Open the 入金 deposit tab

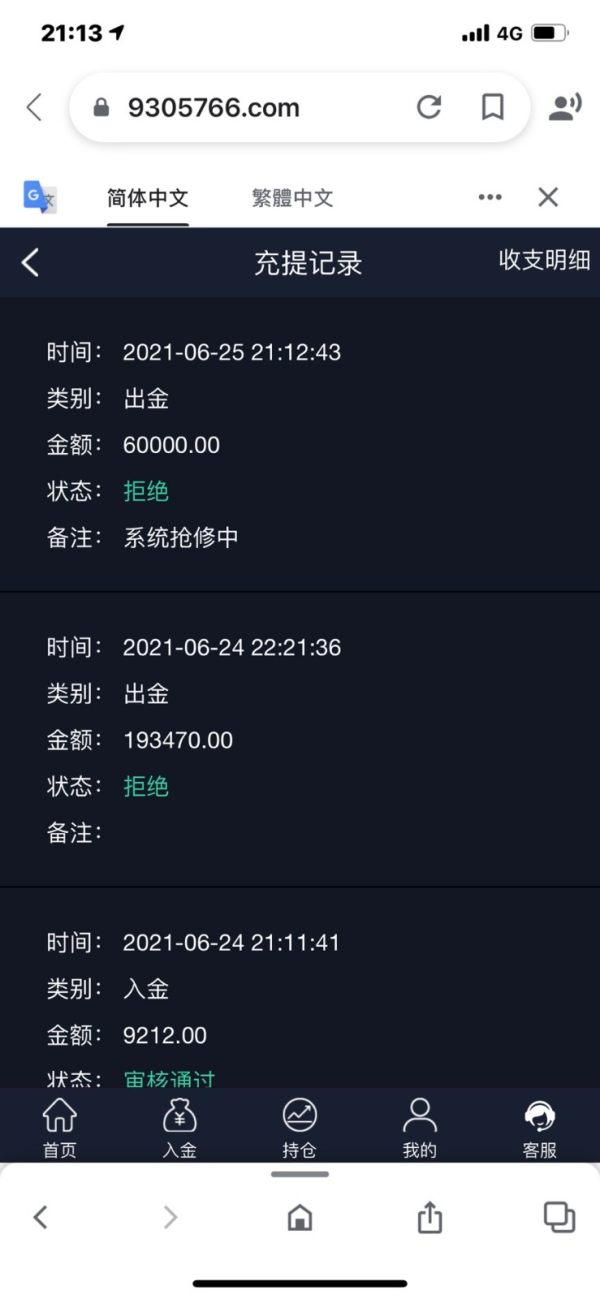point(180,1127)
